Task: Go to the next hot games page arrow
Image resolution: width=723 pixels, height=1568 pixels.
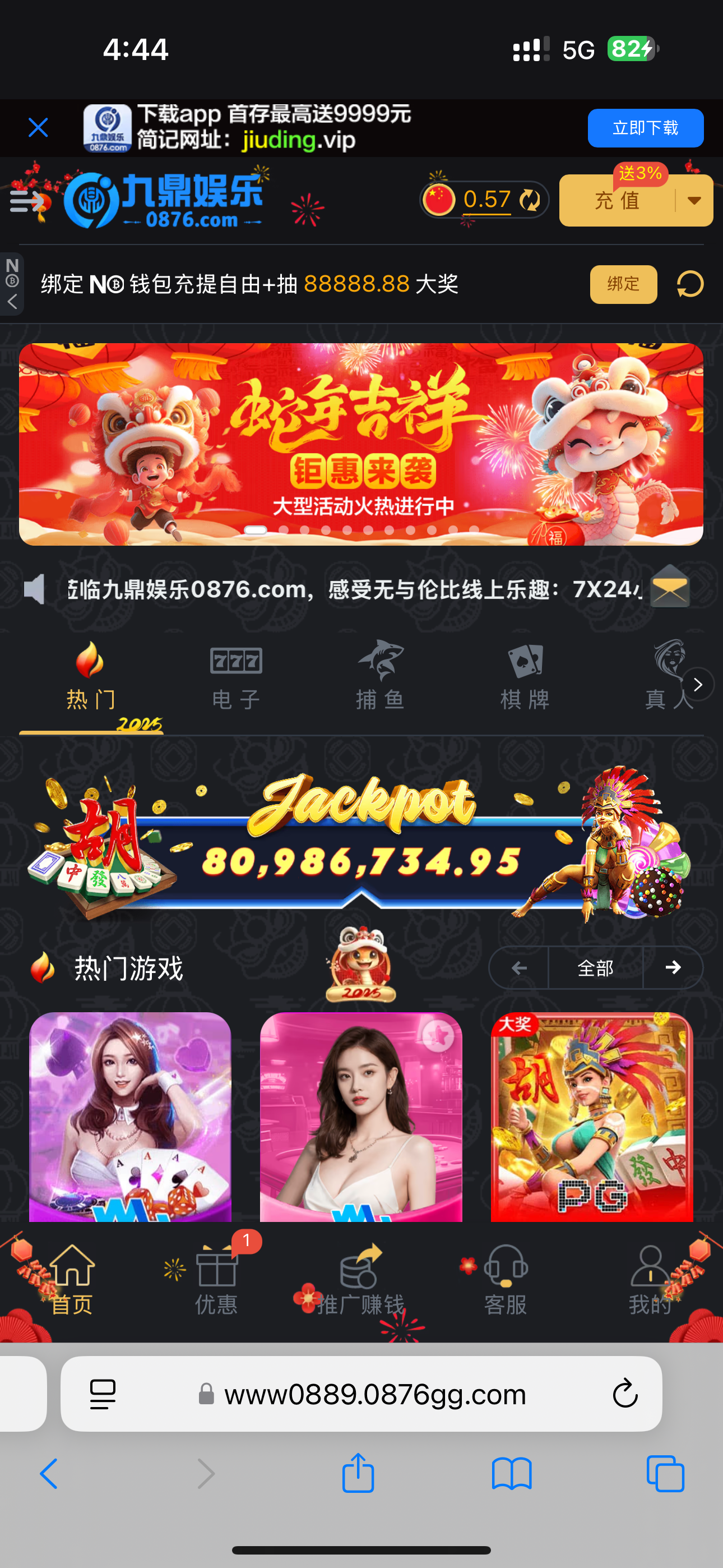Action: click(x=673, y=968)
